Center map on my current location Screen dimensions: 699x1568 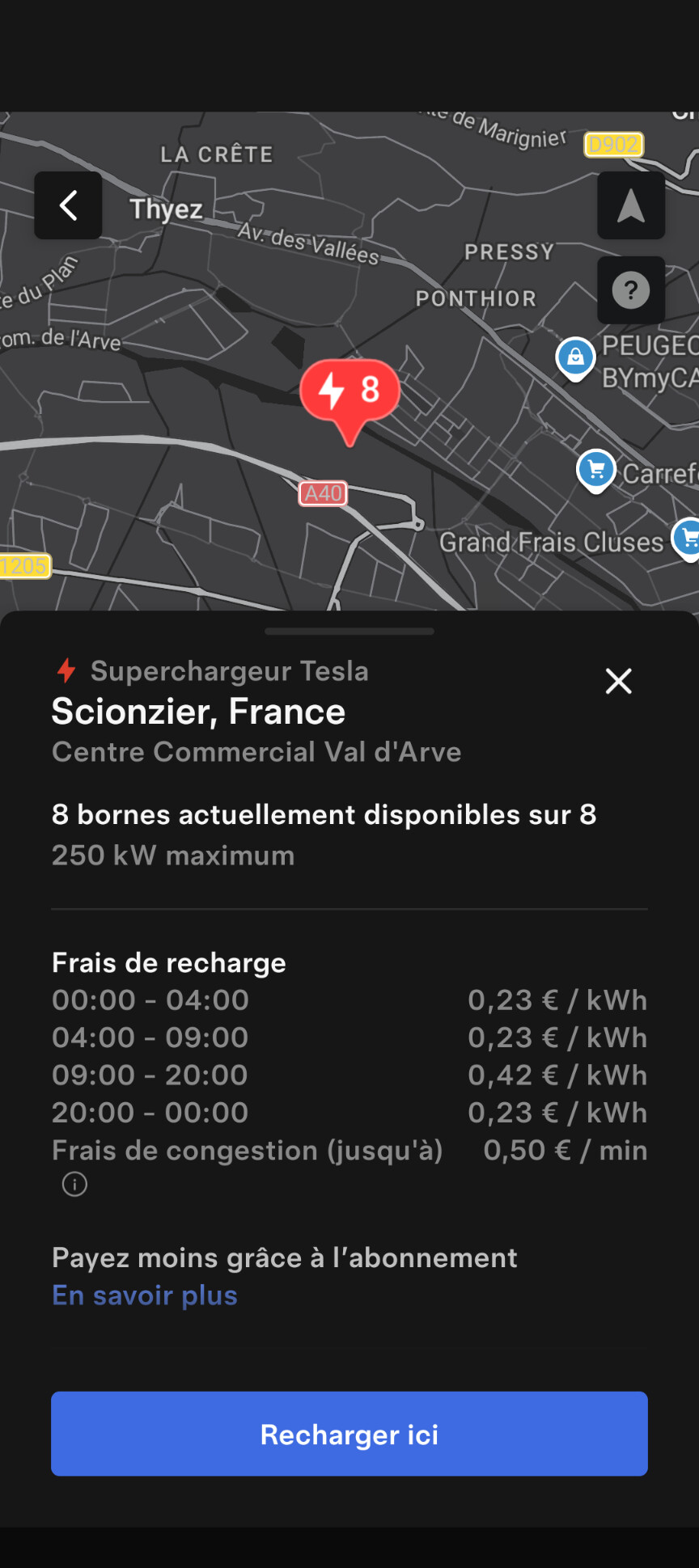631,205
